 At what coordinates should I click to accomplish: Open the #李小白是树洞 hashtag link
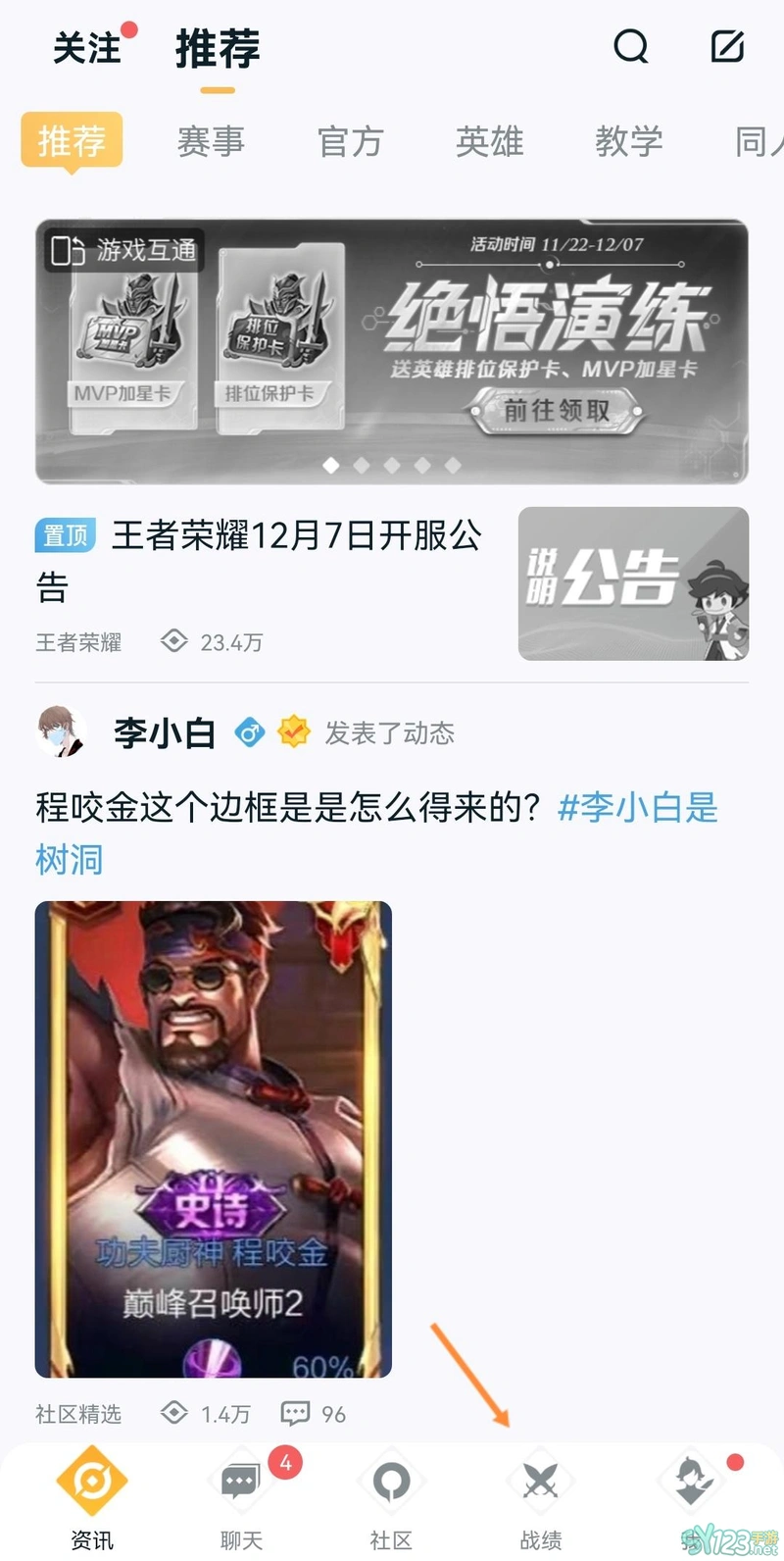pyautogui.click(x=637, y=808)
